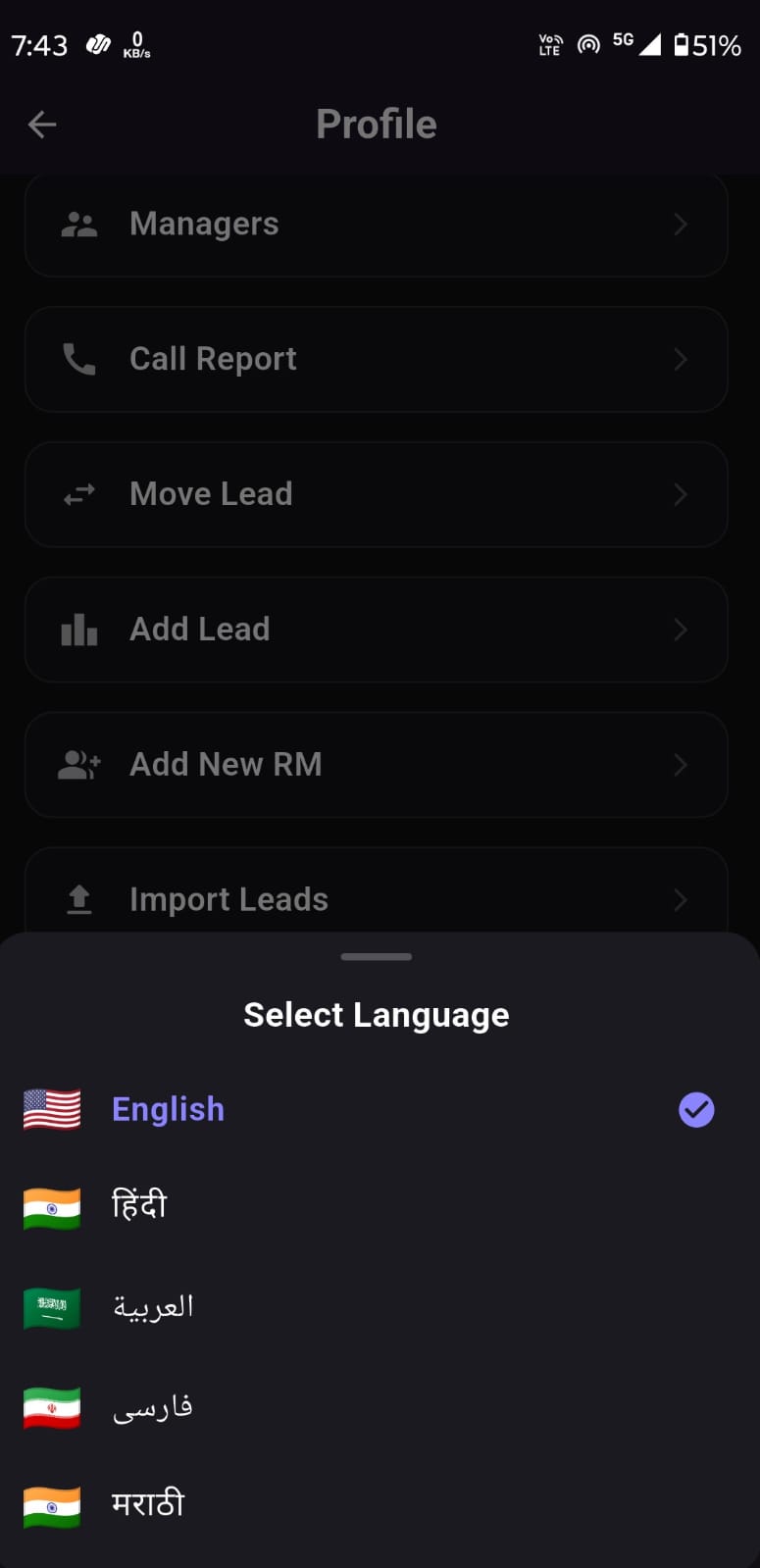
Task: Click the Import Leads upload icon
Action: (78, 899)
